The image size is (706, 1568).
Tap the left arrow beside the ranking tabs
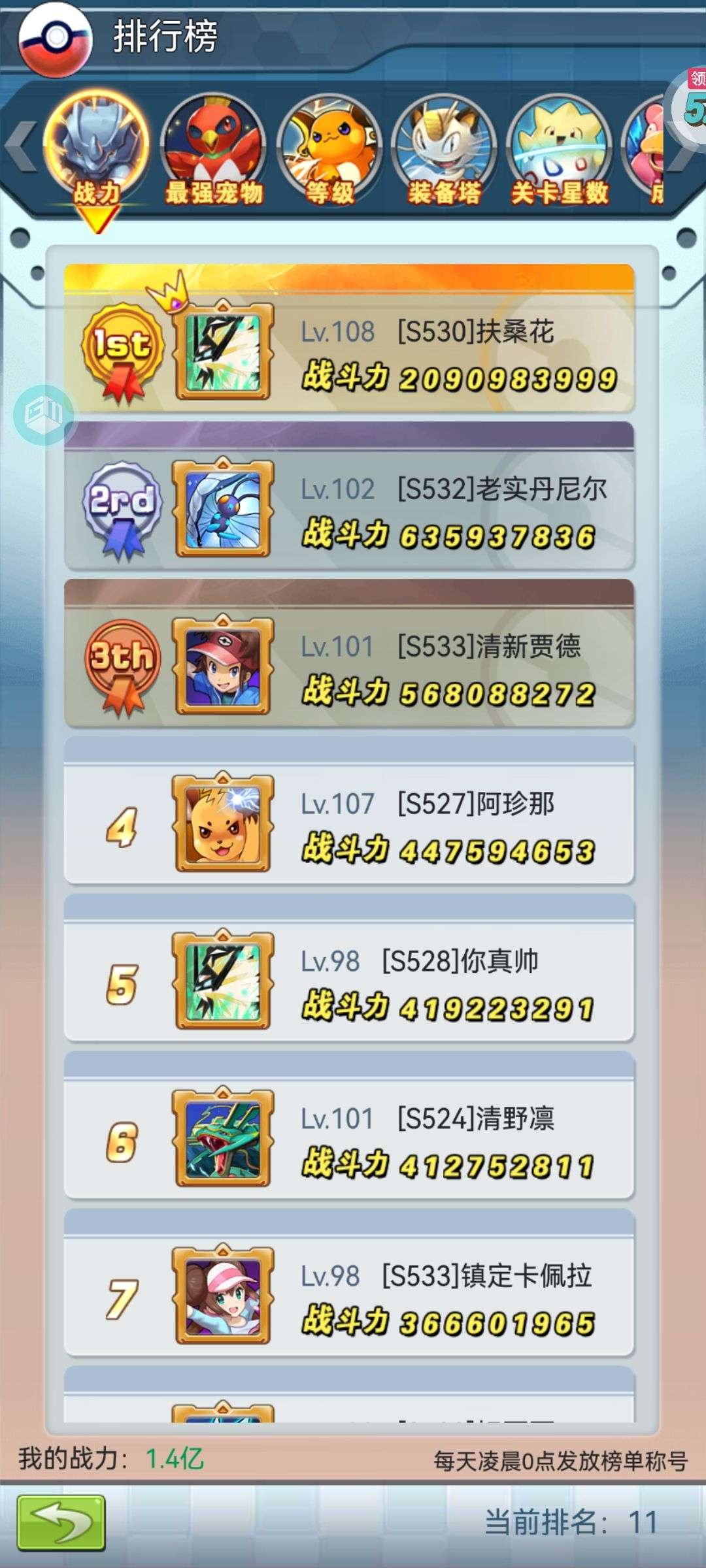click(x=21, y=146)
